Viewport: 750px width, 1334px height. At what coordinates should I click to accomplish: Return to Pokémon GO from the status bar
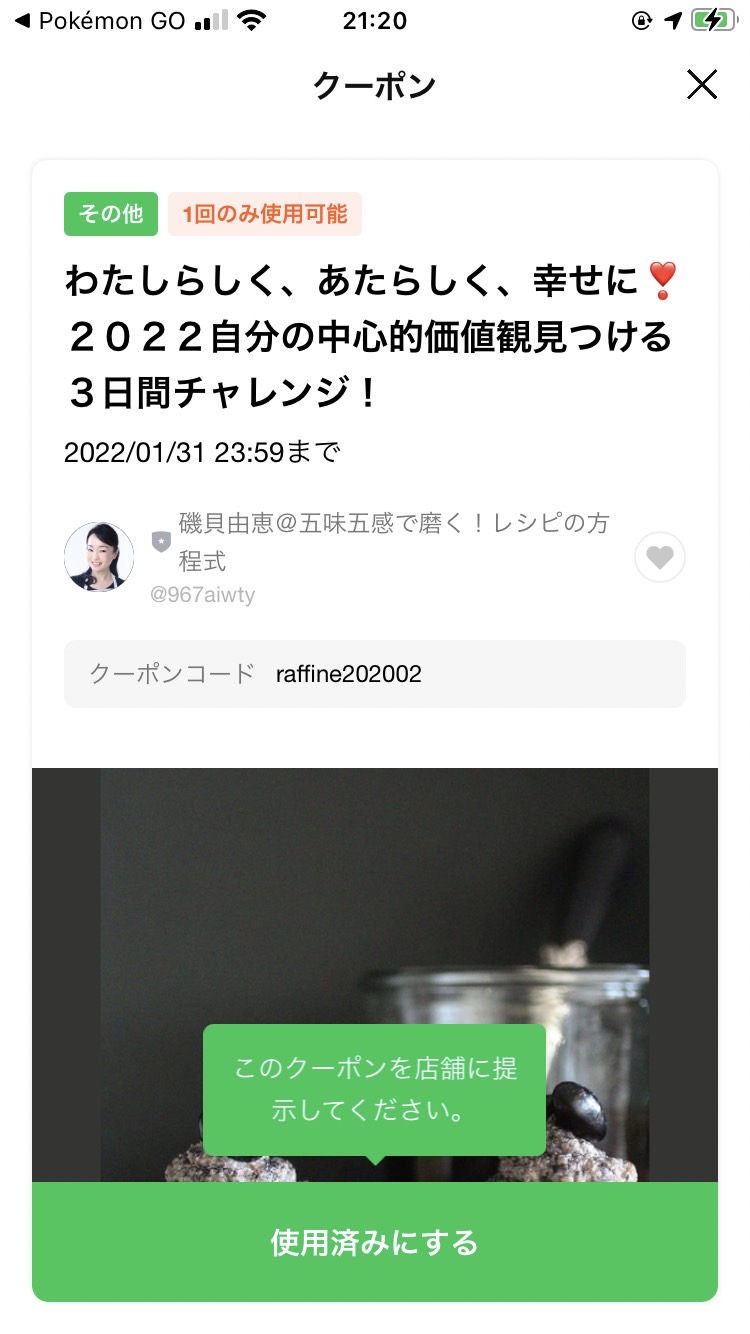pos(100,21)
